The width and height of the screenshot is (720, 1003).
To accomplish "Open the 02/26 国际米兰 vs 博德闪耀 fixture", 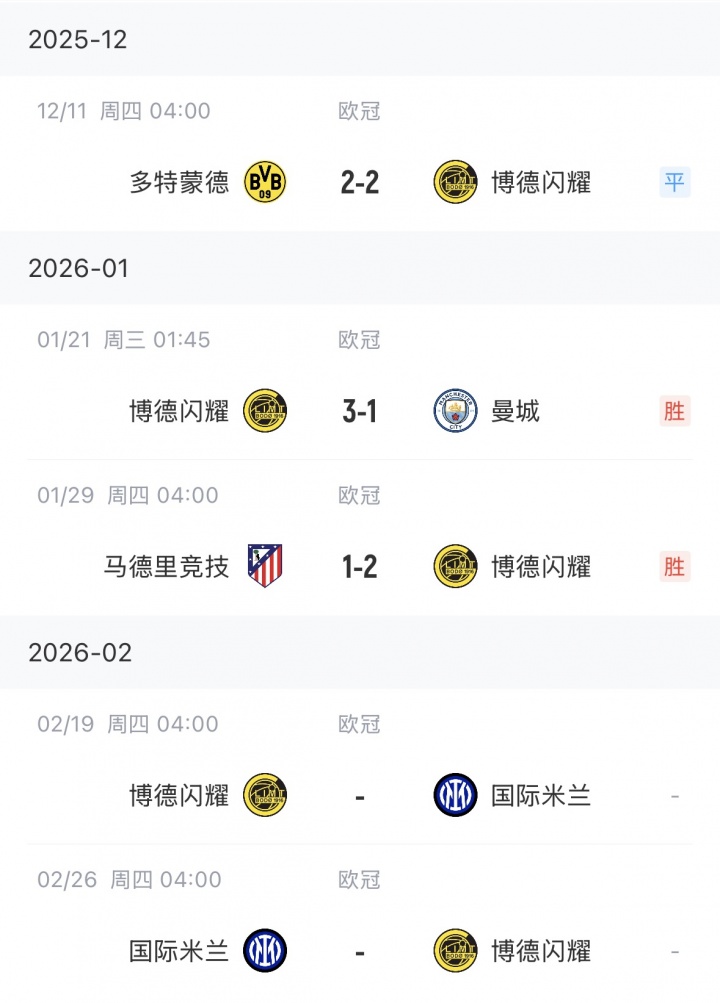I will coord(360,950).
